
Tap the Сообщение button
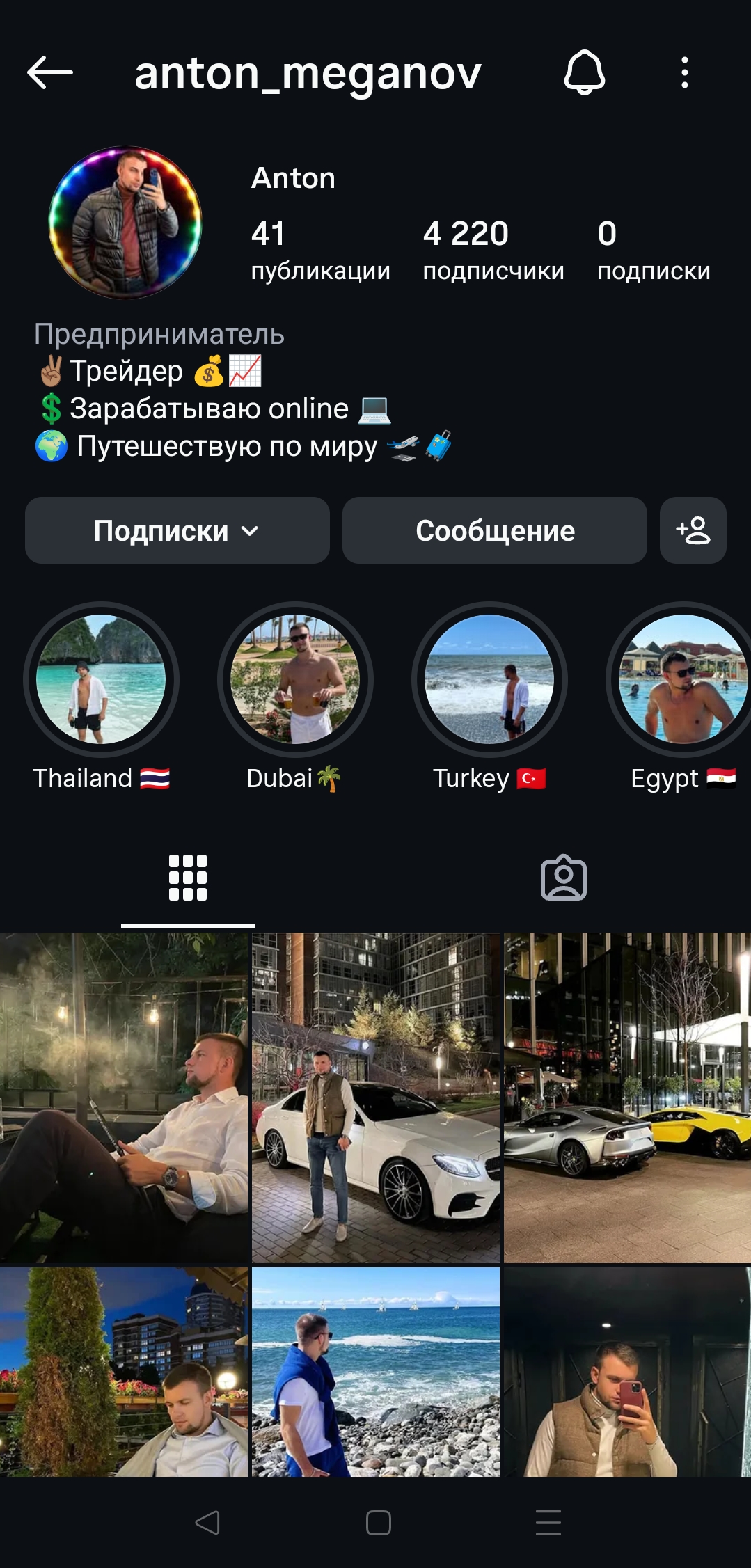(495, 530)
